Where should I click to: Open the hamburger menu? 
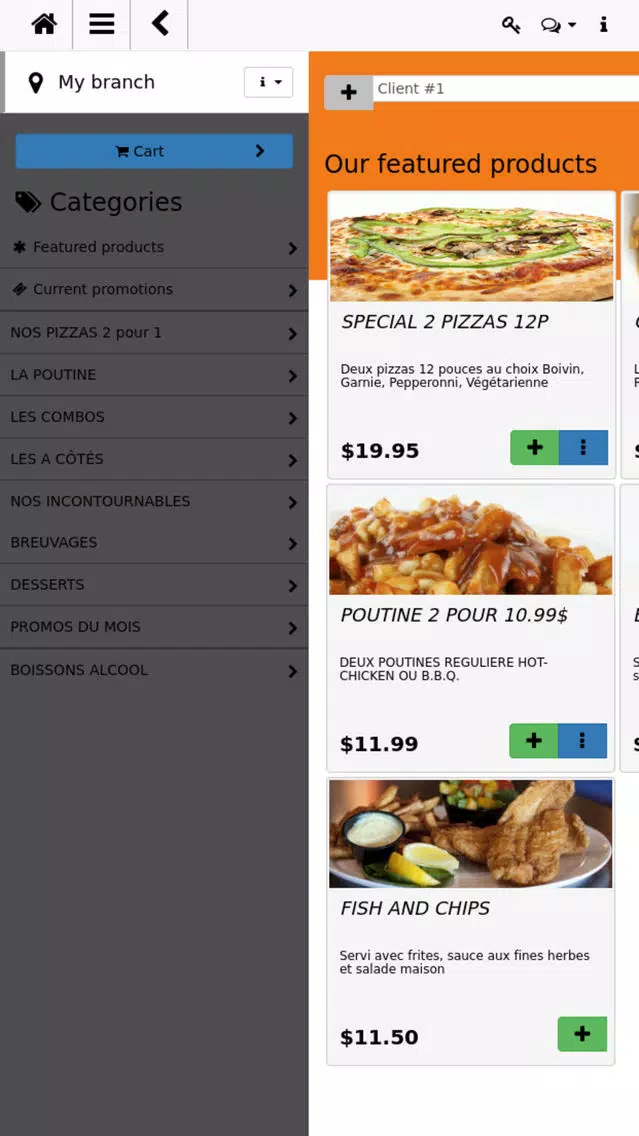click(x=101, y=25)
